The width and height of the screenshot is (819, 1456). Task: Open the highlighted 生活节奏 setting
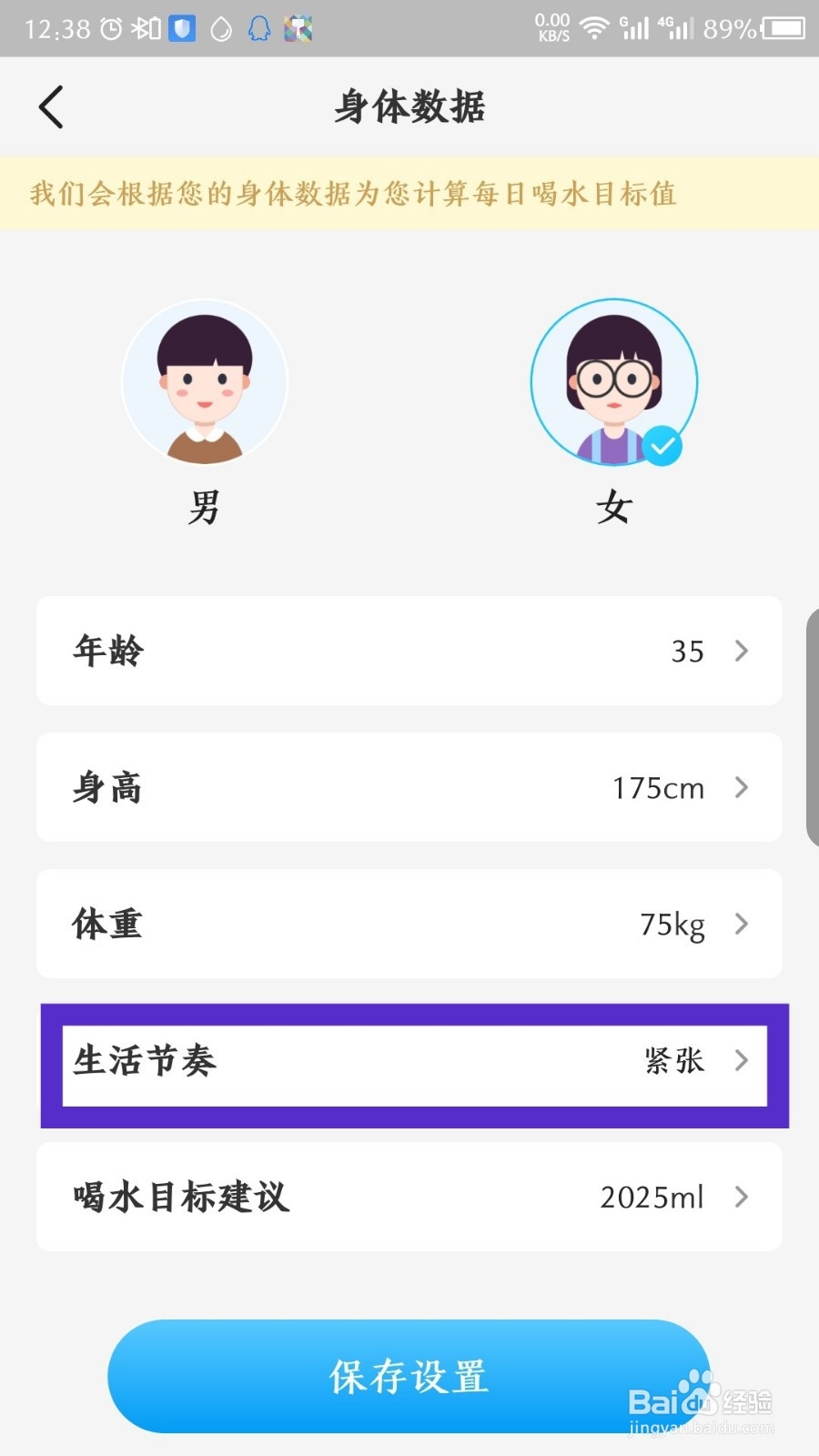[x=409, y=1063]
